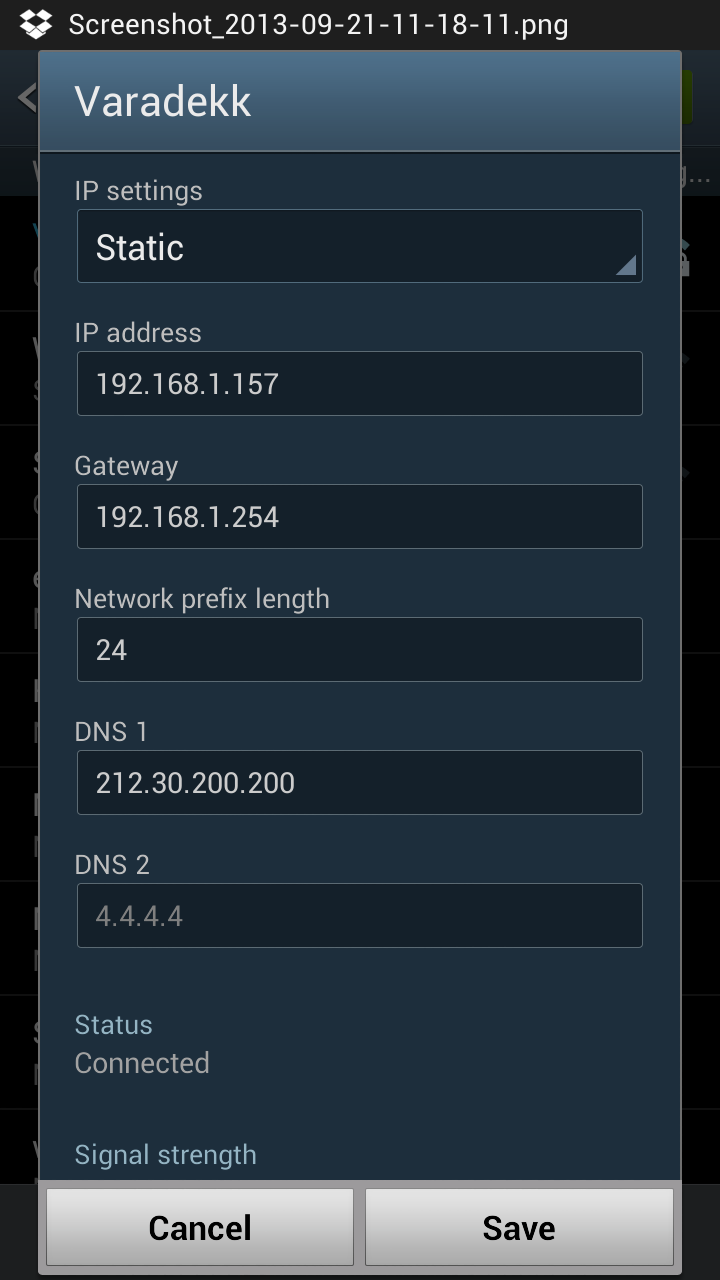The width and height of the screenshot is (720, 1280).
Task: Select the Varadekk dialog title
Action: [162, 100]
